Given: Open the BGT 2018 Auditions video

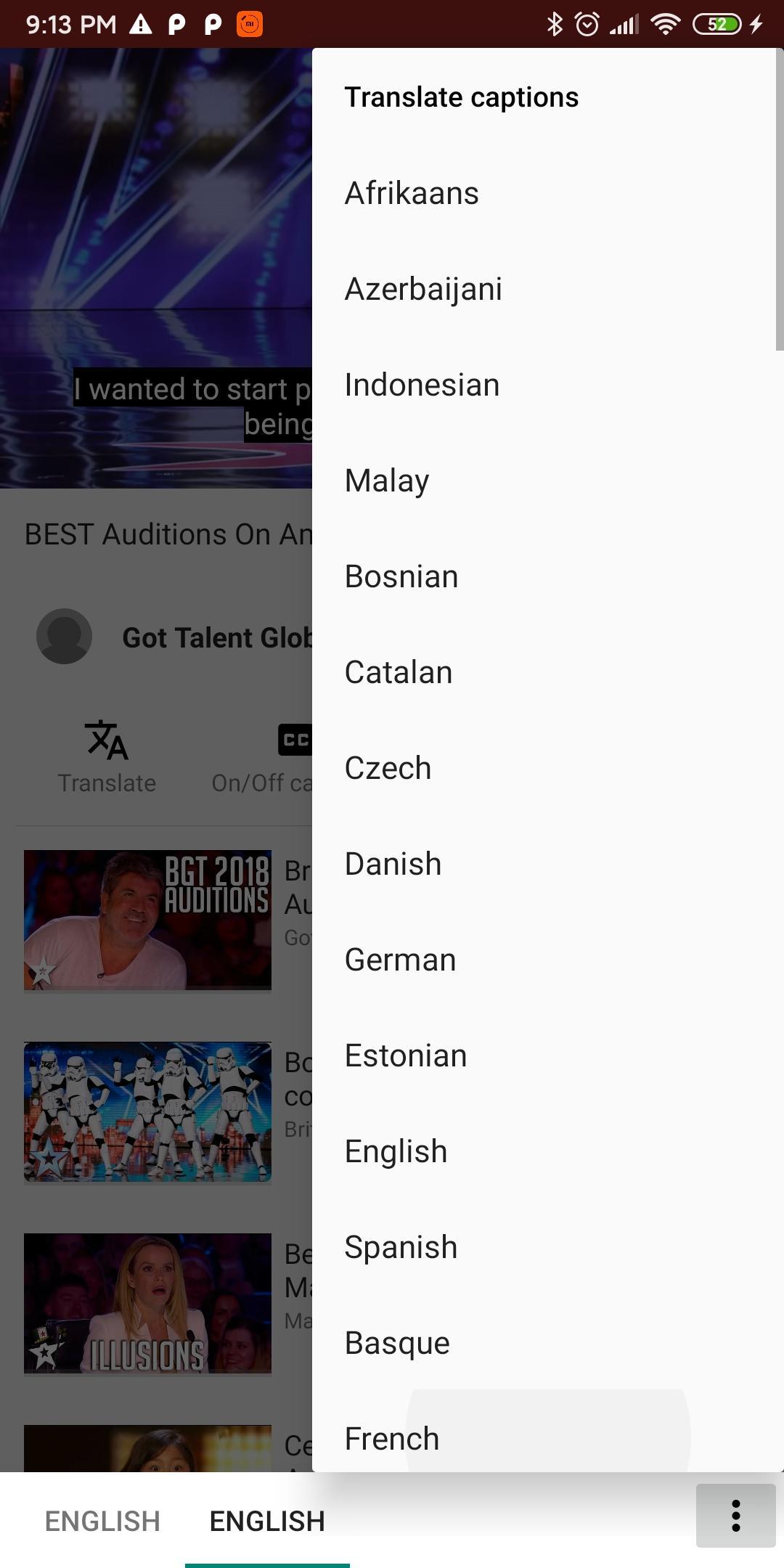Looking at the screenshot, I should tap(147, 920).
